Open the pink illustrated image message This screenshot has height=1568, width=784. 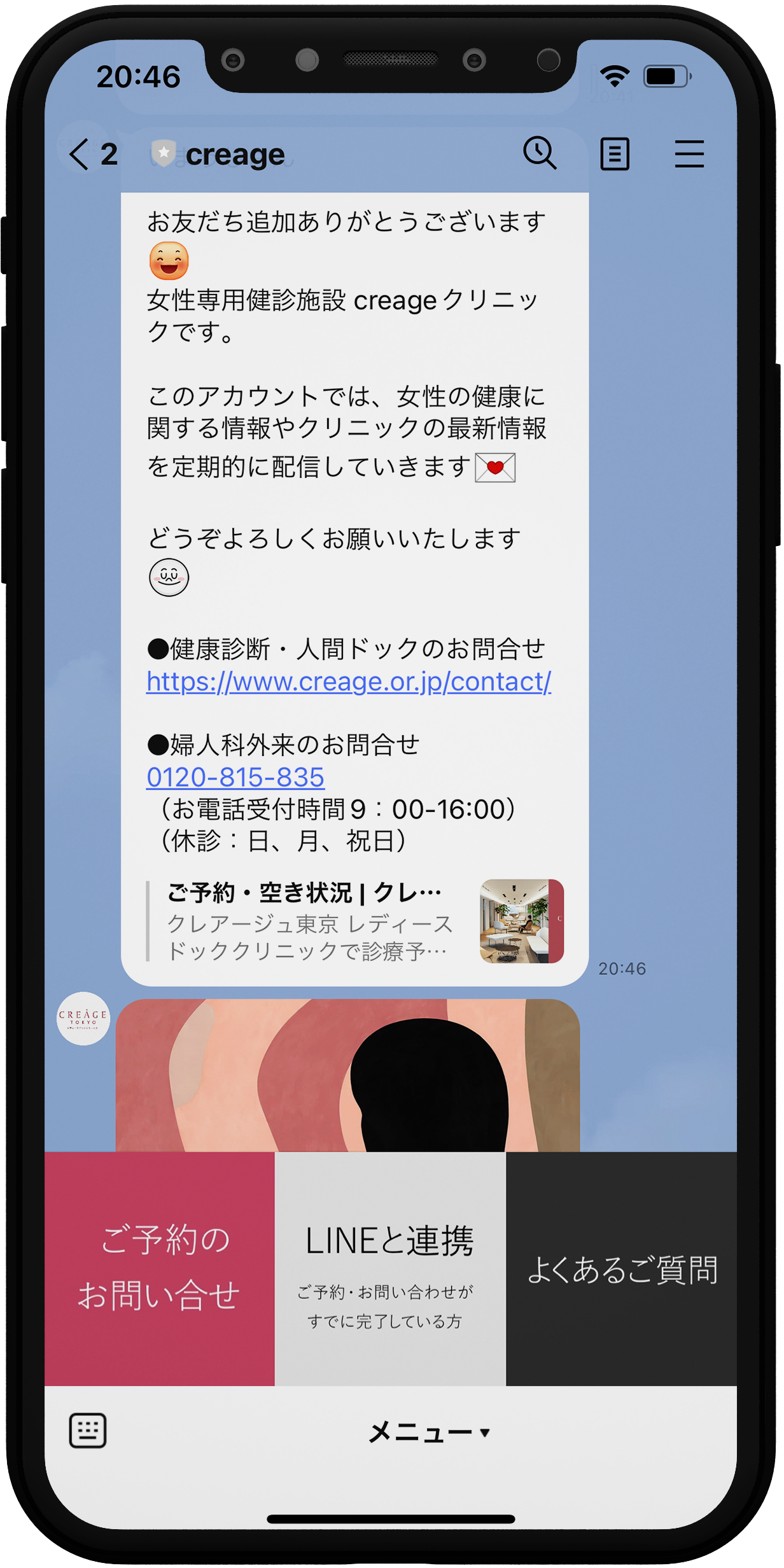tap(347, 1075)
